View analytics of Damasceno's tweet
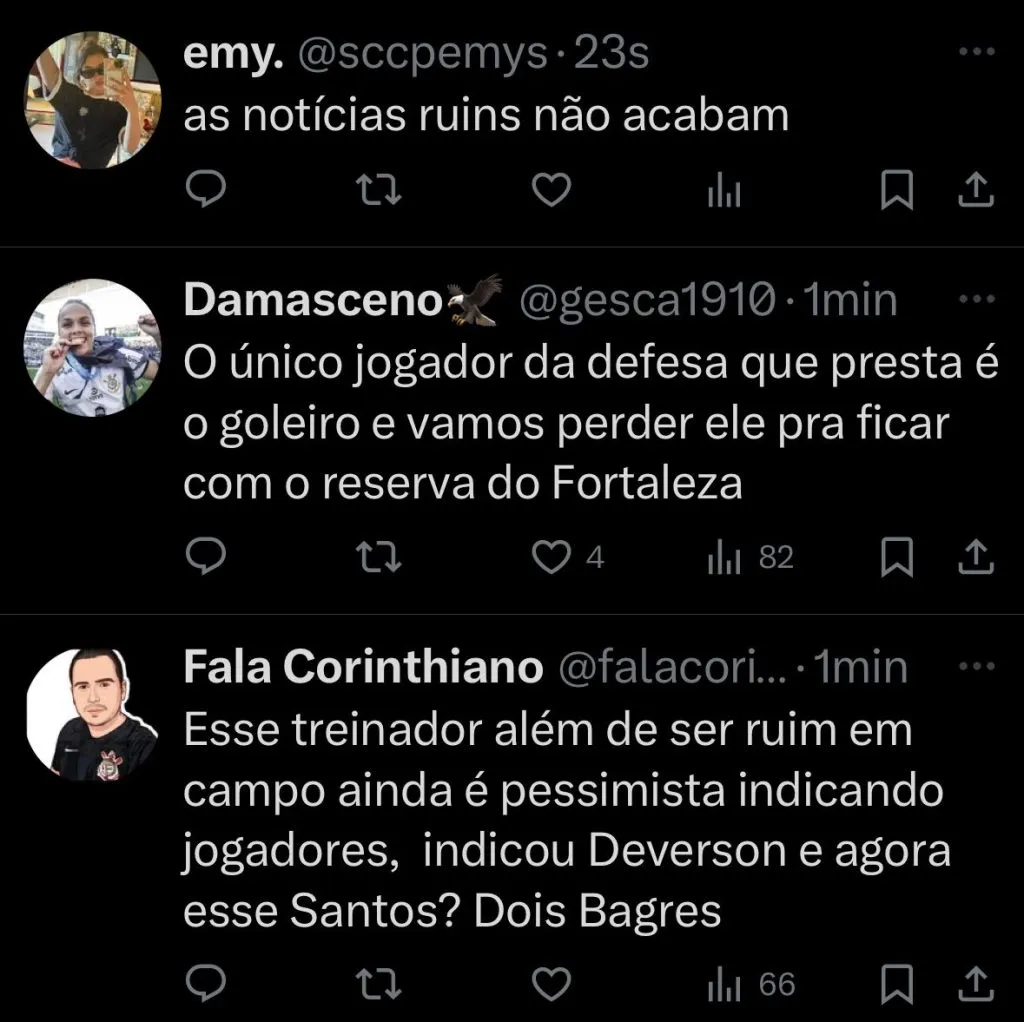The image size is (1024, 1022). click(723, 558)
